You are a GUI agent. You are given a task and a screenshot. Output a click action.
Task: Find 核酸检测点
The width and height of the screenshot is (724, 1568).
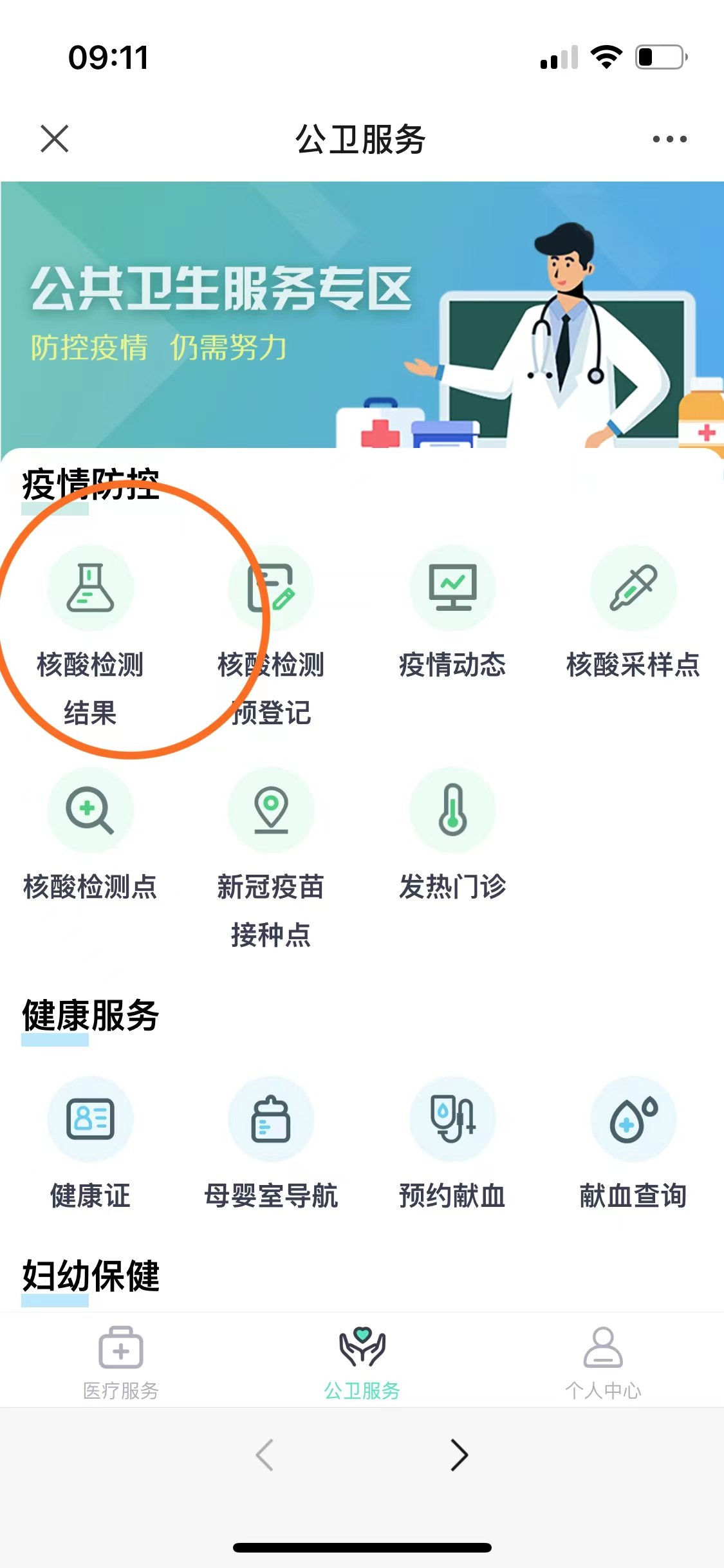[90, 811]
